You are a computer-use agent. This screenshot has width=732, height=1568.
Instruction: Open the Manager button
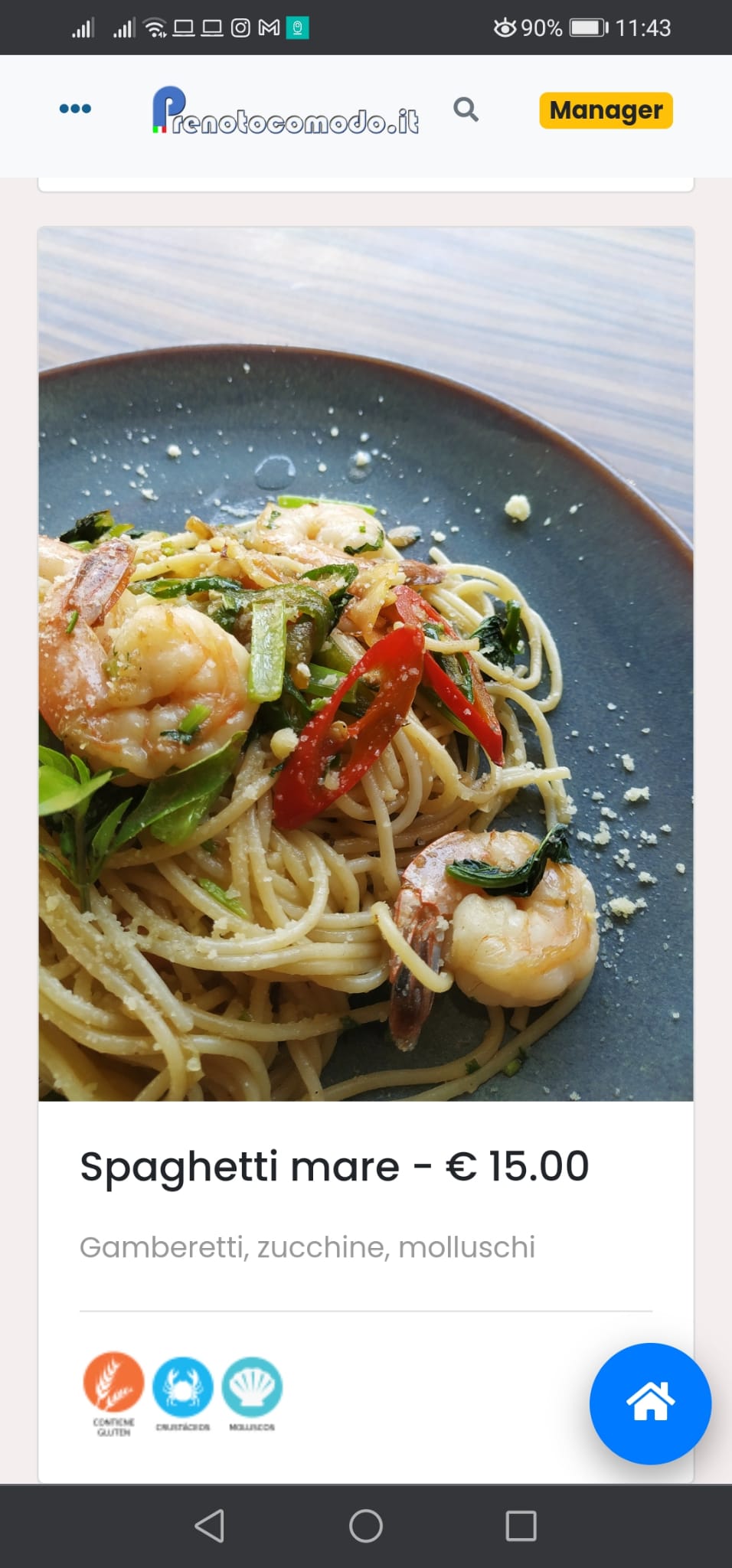tap(606, 110)
